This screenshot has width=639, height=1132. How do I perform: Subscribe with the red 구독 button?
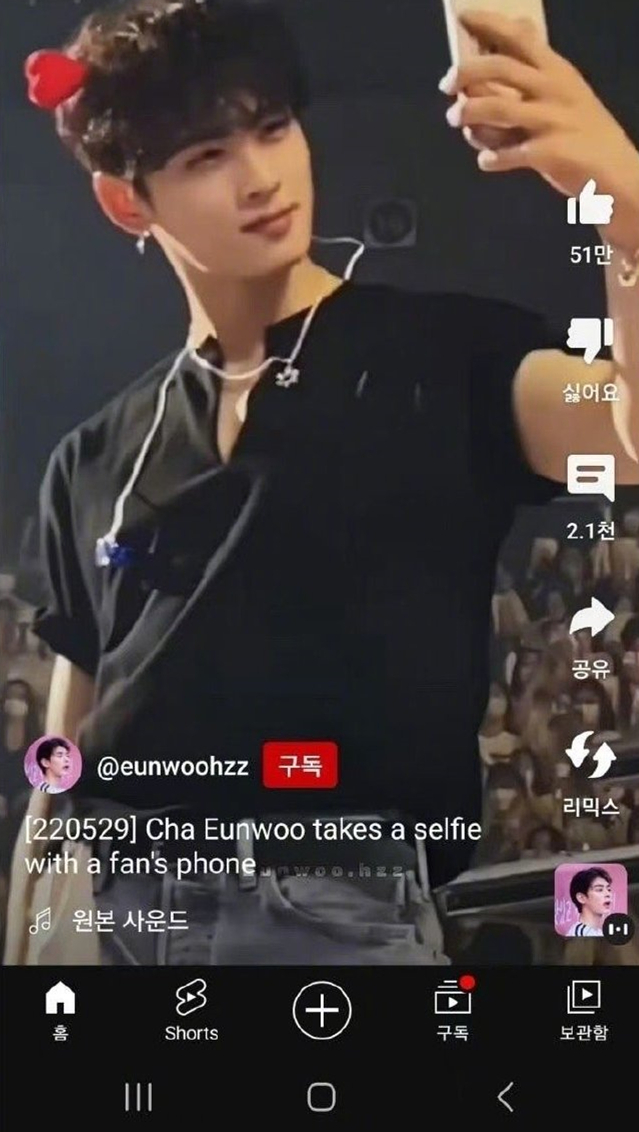coord(300,765)
